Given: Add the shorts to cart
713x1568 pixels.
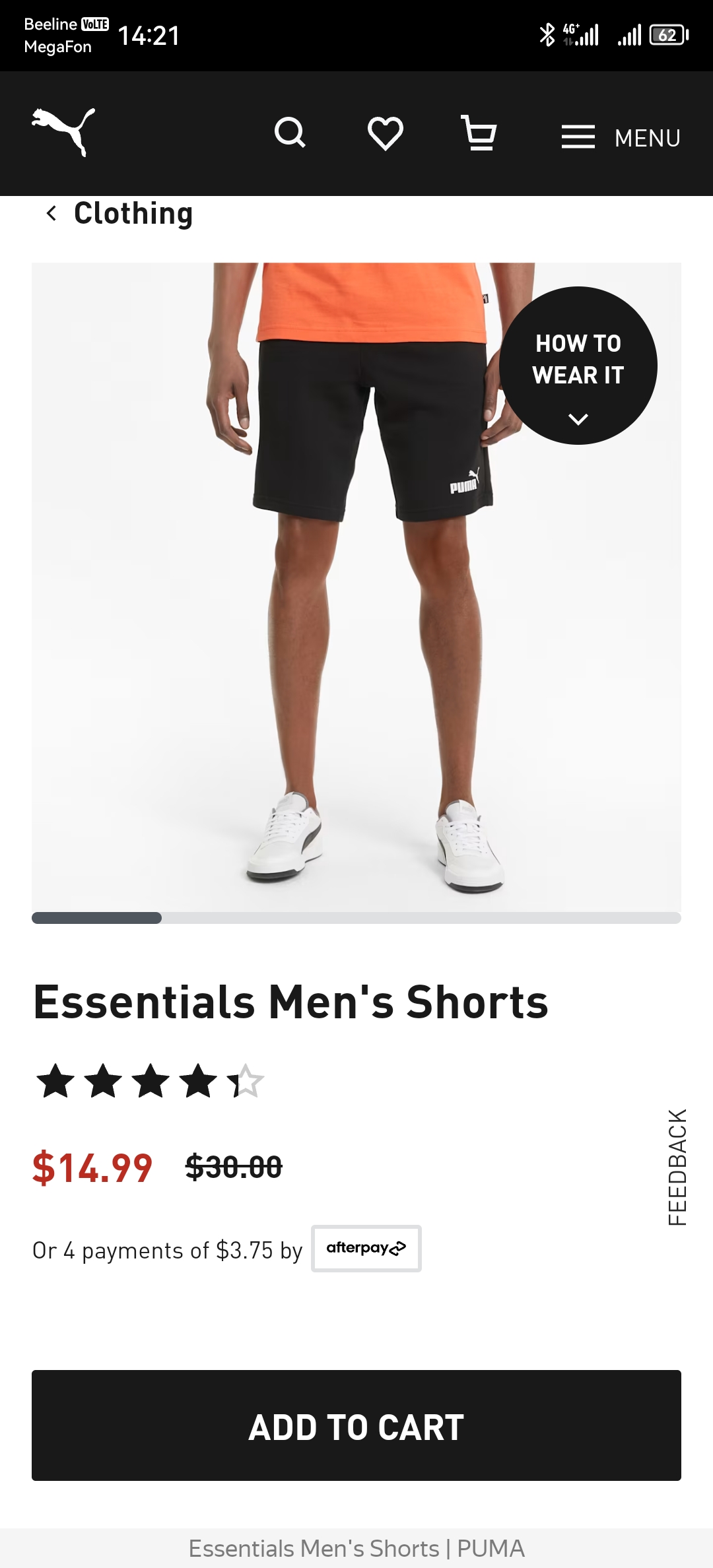Looking at the screenshot, I should click(x=356, y=1425).
